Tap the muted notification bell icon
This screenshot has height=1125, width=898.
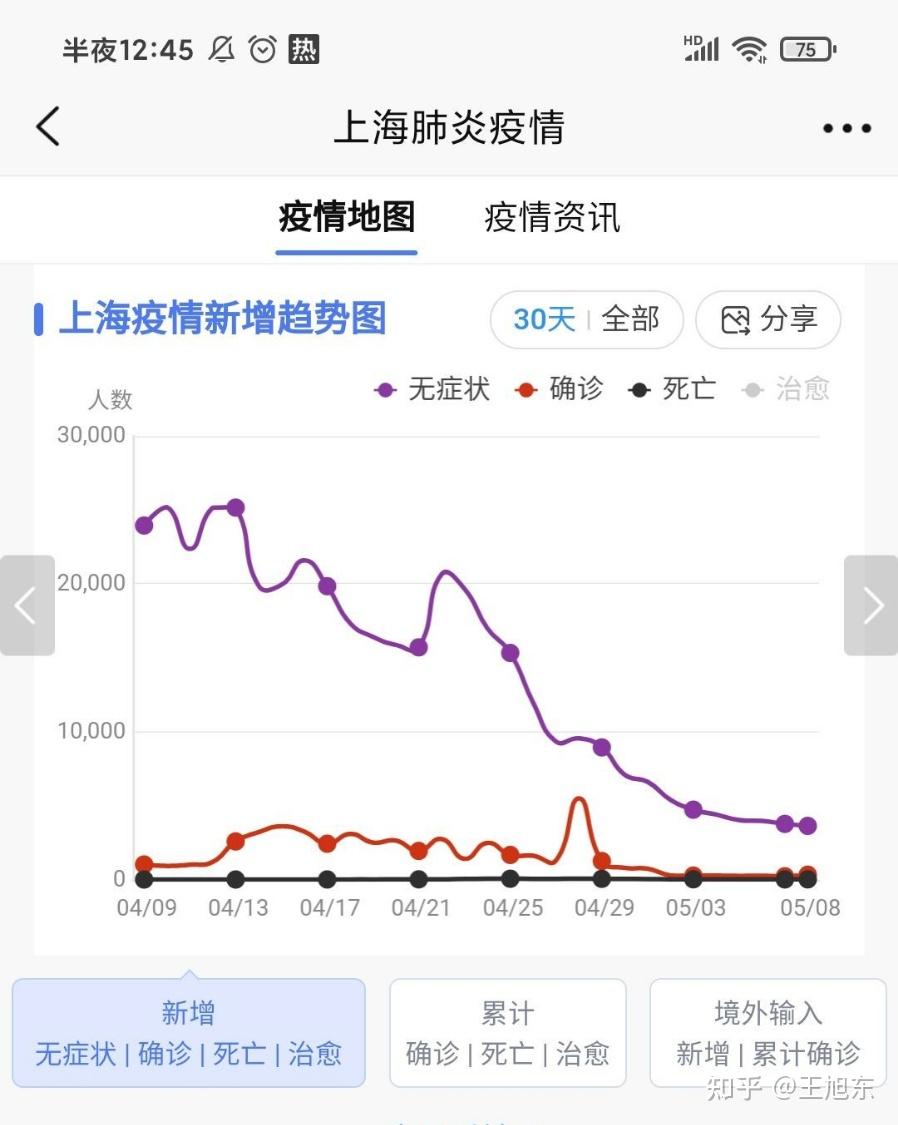click(x=222, y=49)
